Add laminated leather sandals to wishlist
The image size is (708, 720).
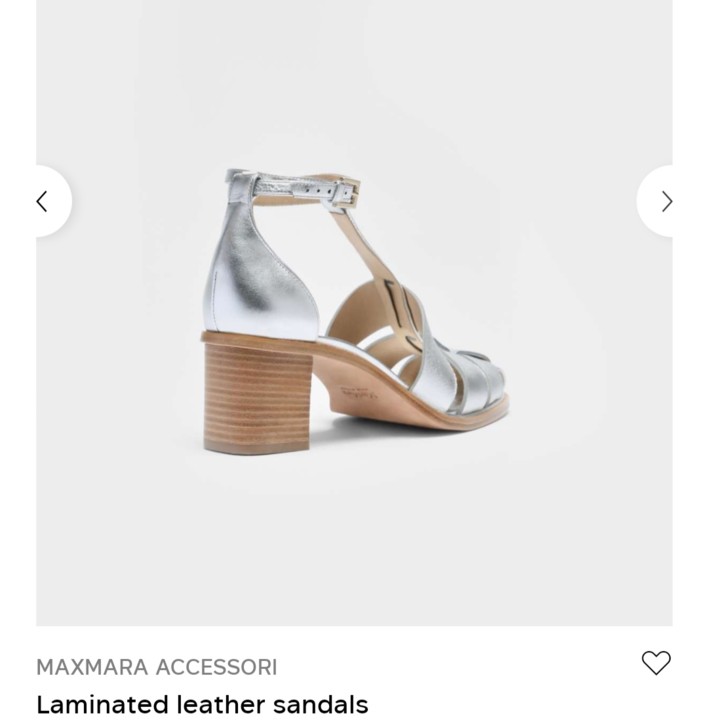pos(655,662)
